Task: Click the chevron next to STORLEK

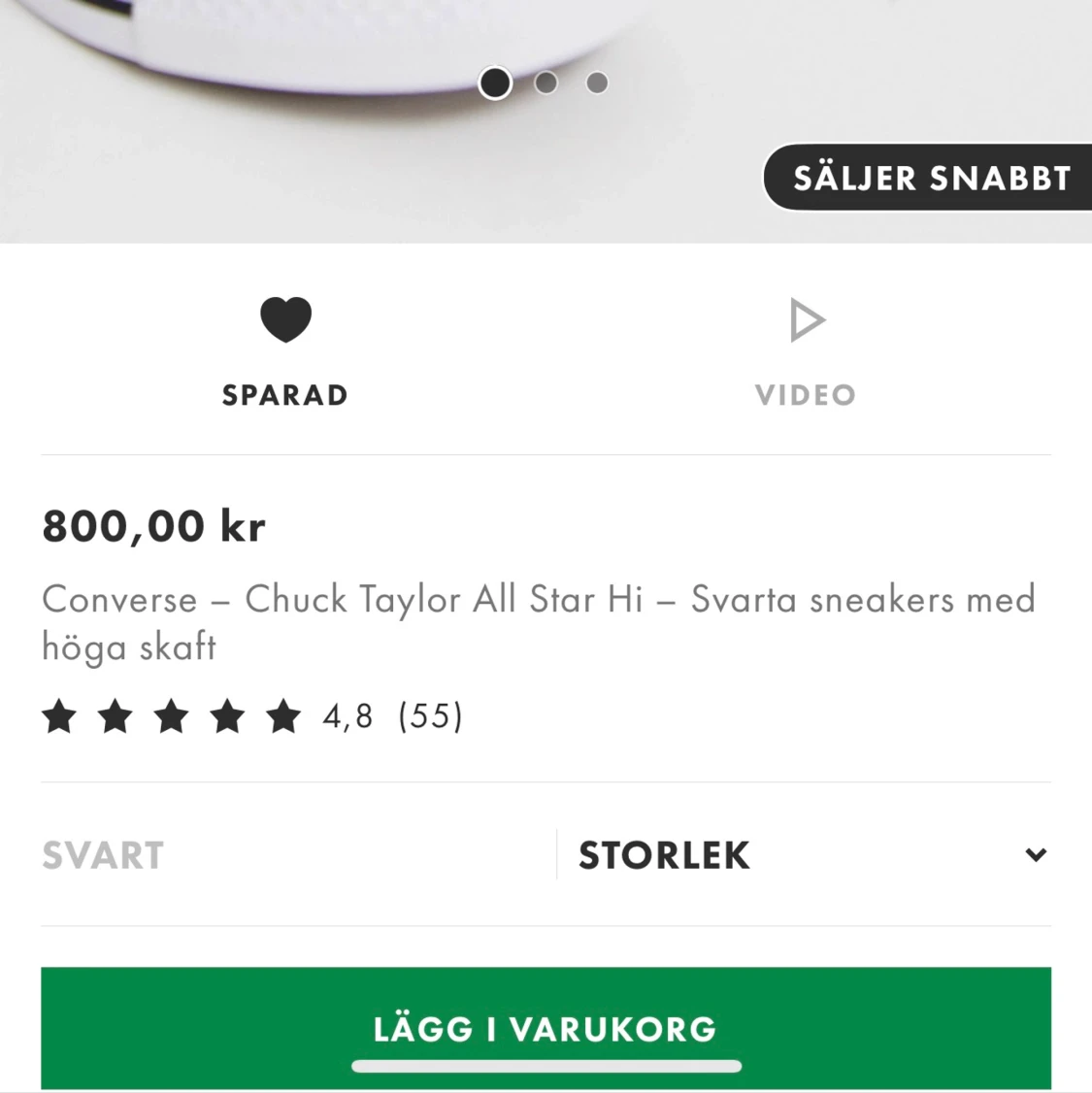Action: coord(1037,854)
